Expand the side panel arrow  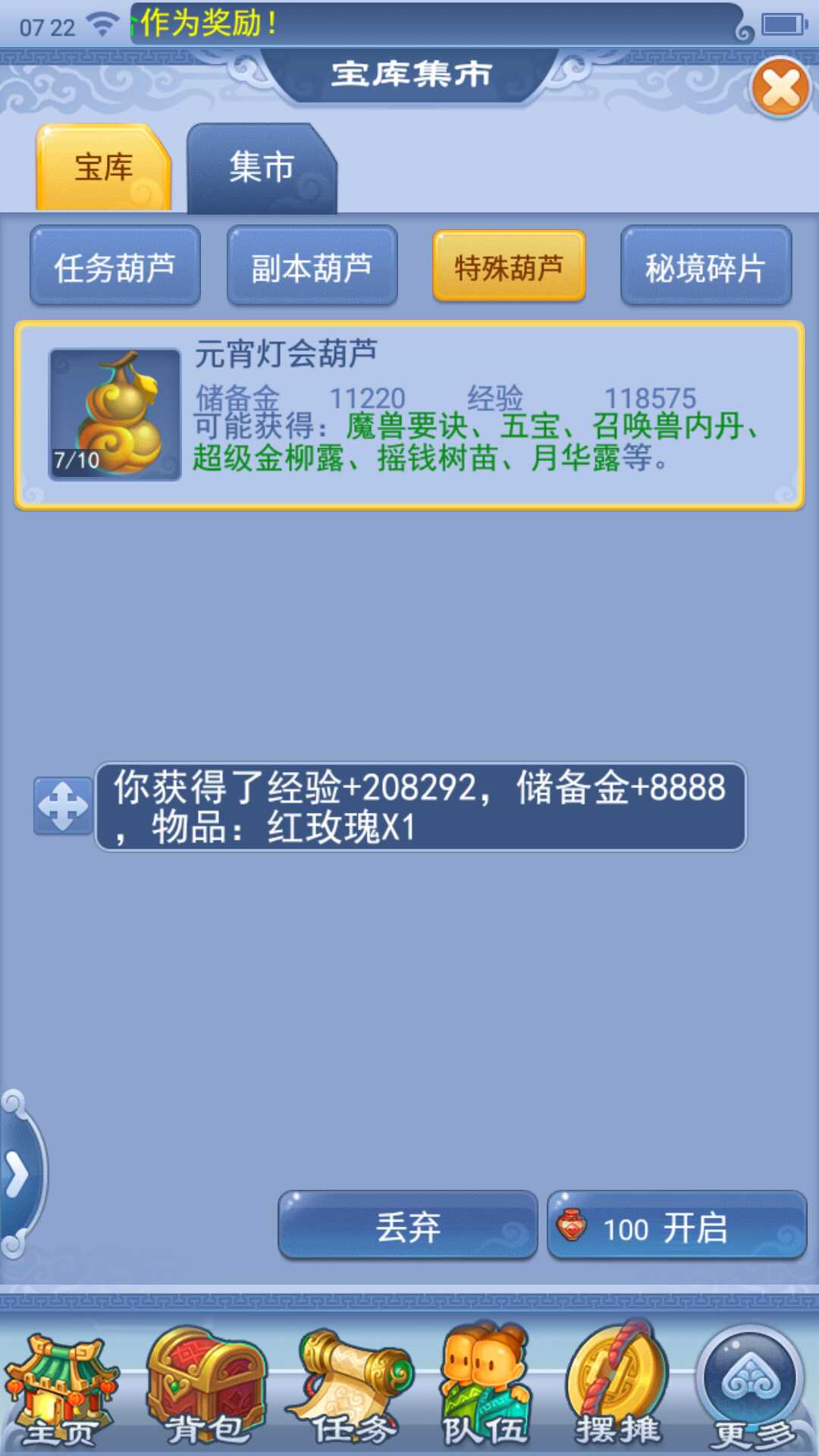[x=17, y=1175]
